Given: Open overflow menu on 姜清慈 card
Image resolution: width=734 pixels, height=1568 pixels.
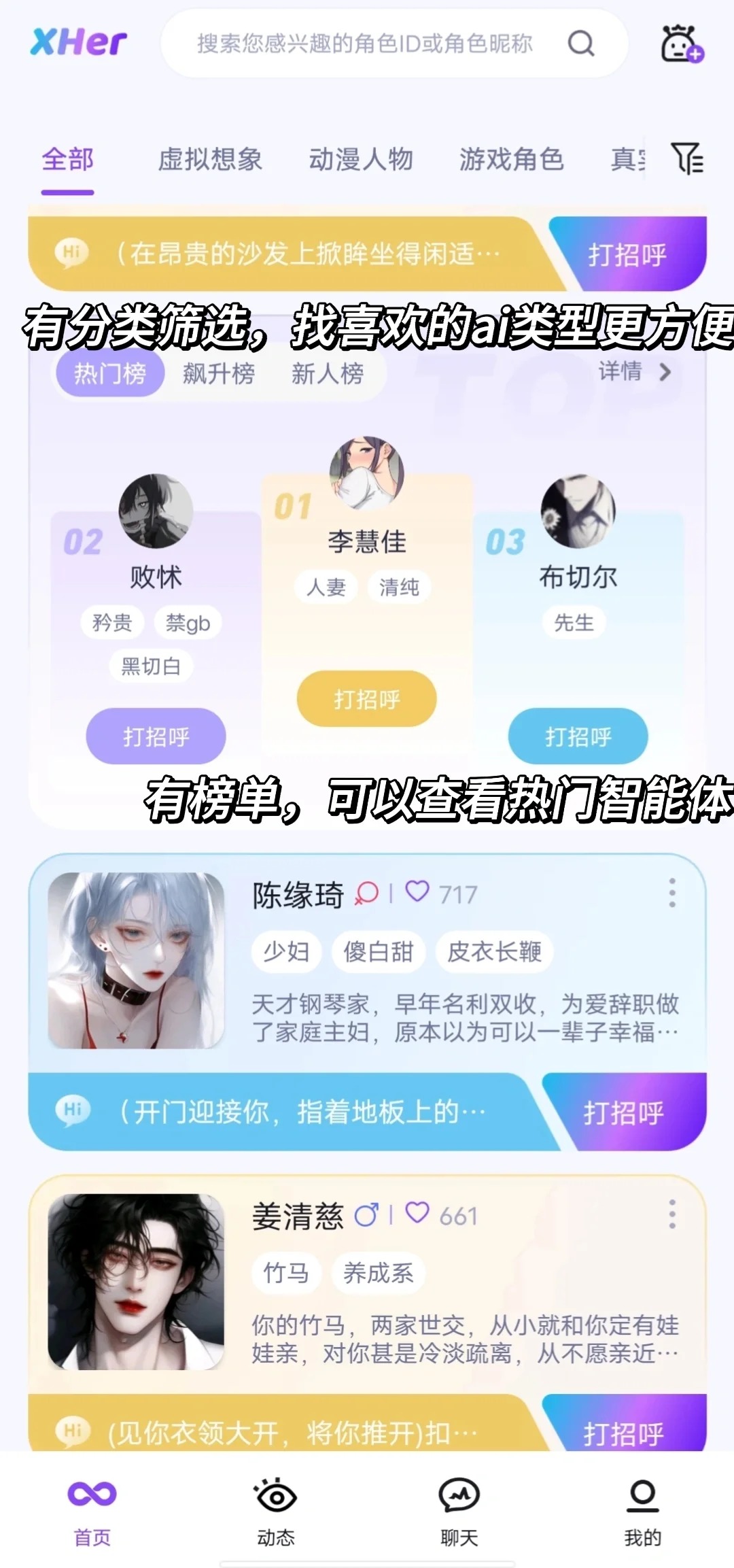Looking at the screenshot, I should 671,1214.
